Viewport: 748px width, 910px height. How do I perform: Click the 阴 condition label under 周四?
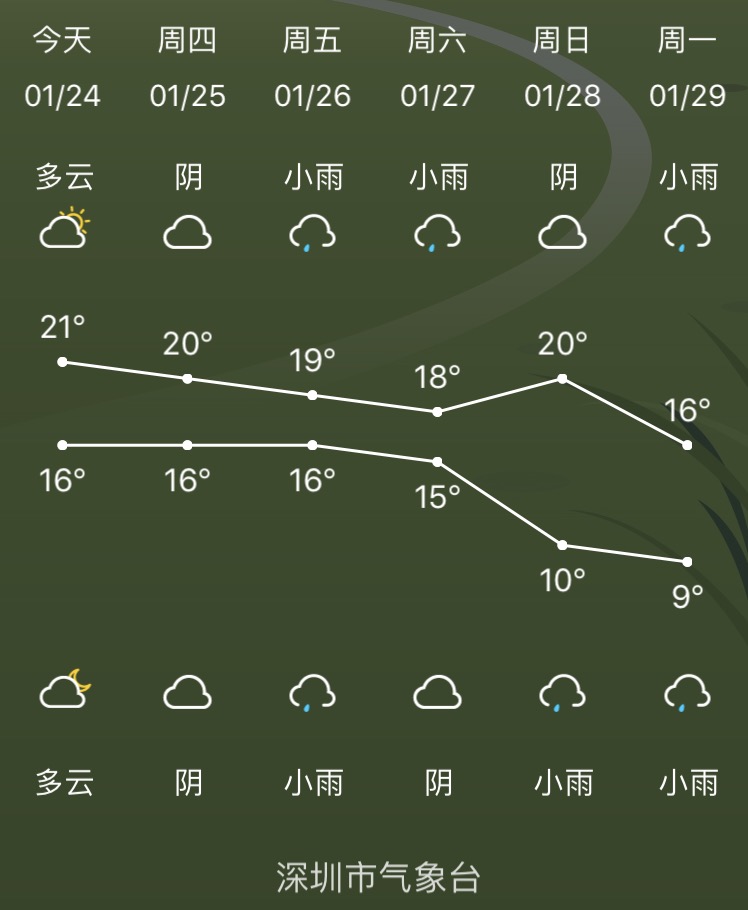click(189, 176)
